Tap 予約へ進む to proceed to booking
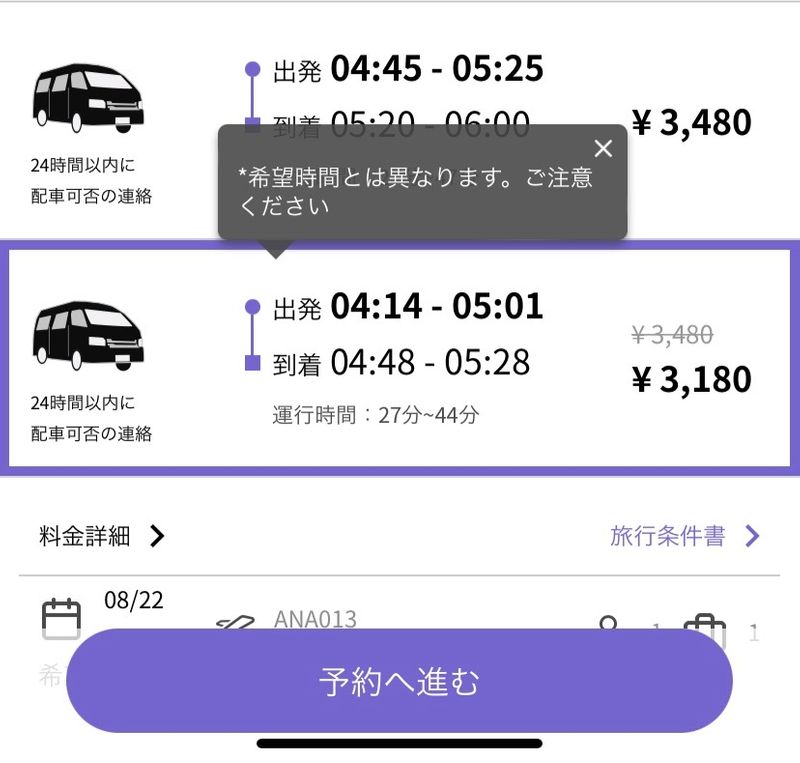This screenshot has height=763, width=800. pyautogui.click(x=400, y=681)
